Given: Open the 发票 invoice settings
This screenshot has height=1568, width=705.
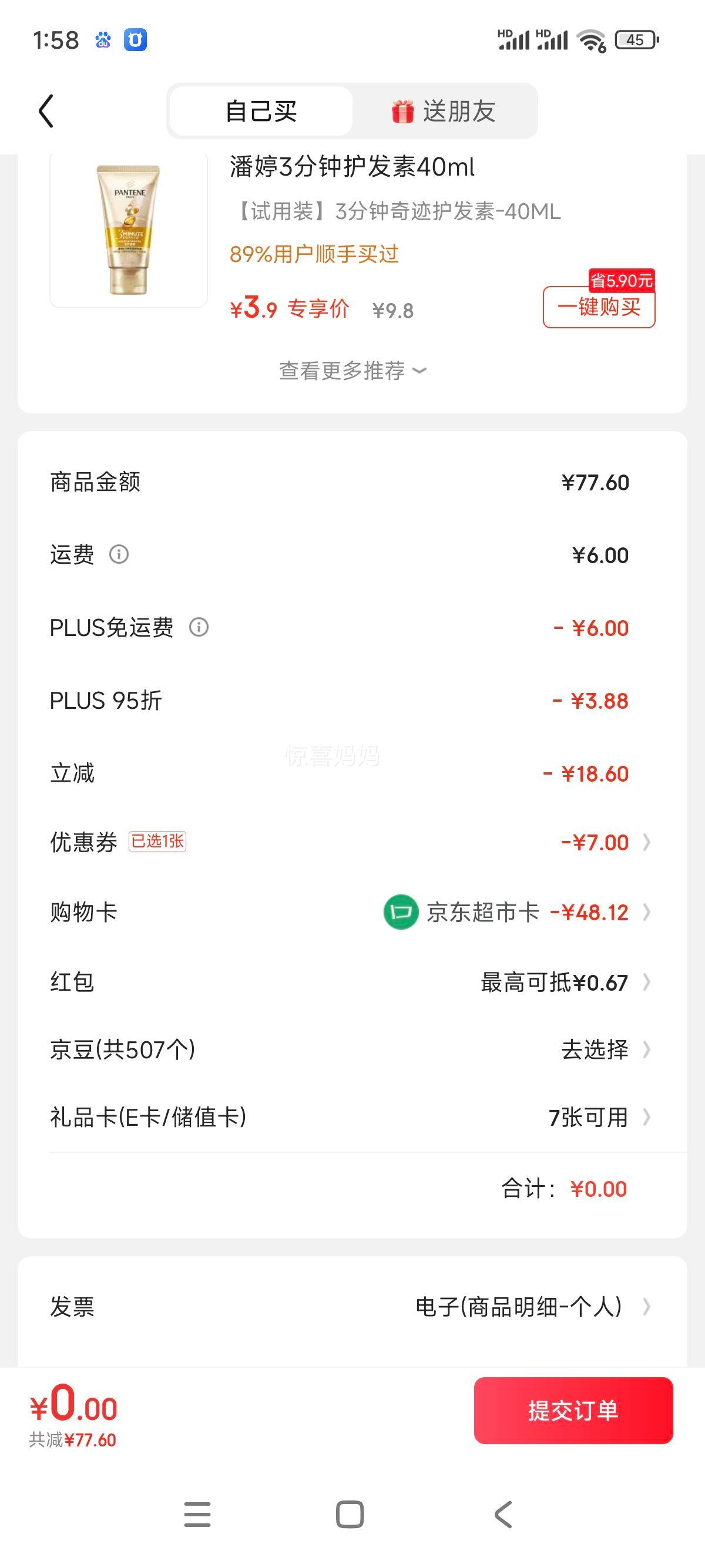Looking at the screenshot, I should tap(352, 1306).
